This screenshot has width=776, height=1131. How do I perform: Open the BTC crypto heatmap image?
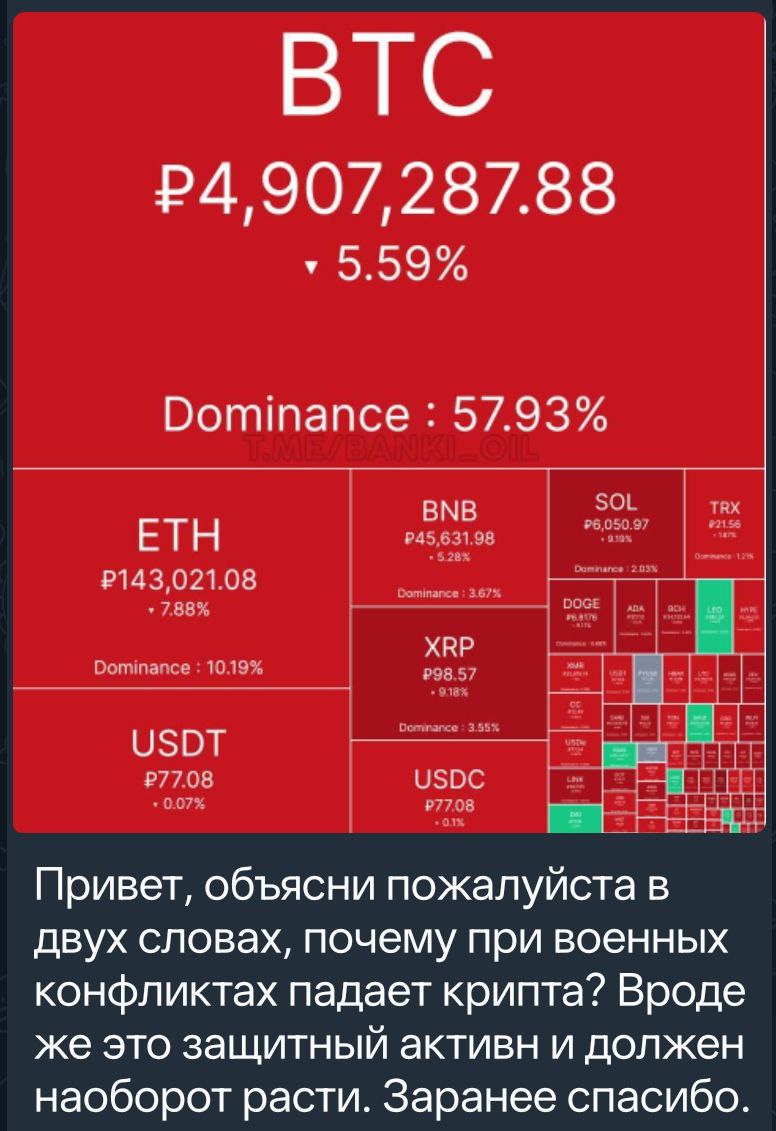pos(388,420)
